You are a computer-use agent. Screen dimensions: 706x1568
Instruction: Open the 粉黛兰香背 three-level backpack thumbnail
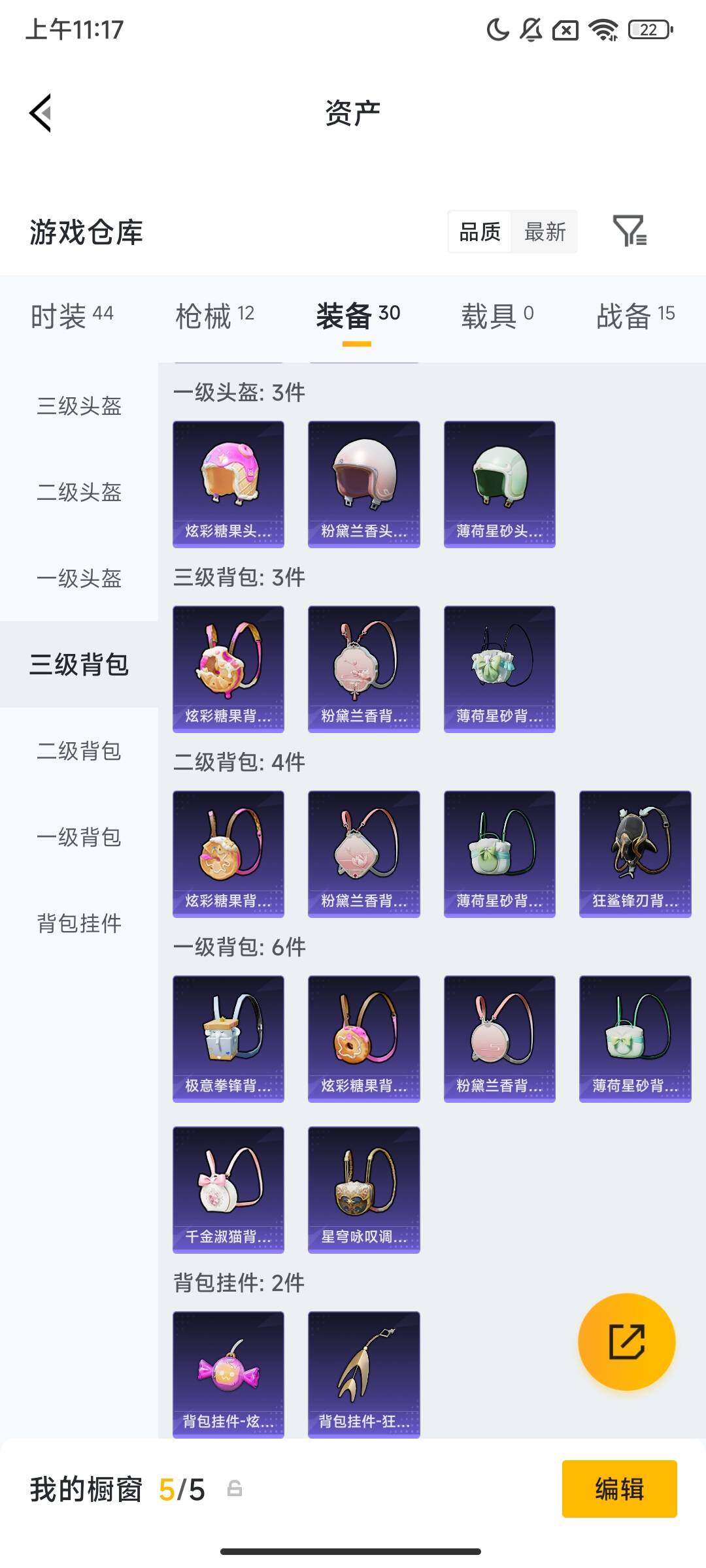[363, 666]
